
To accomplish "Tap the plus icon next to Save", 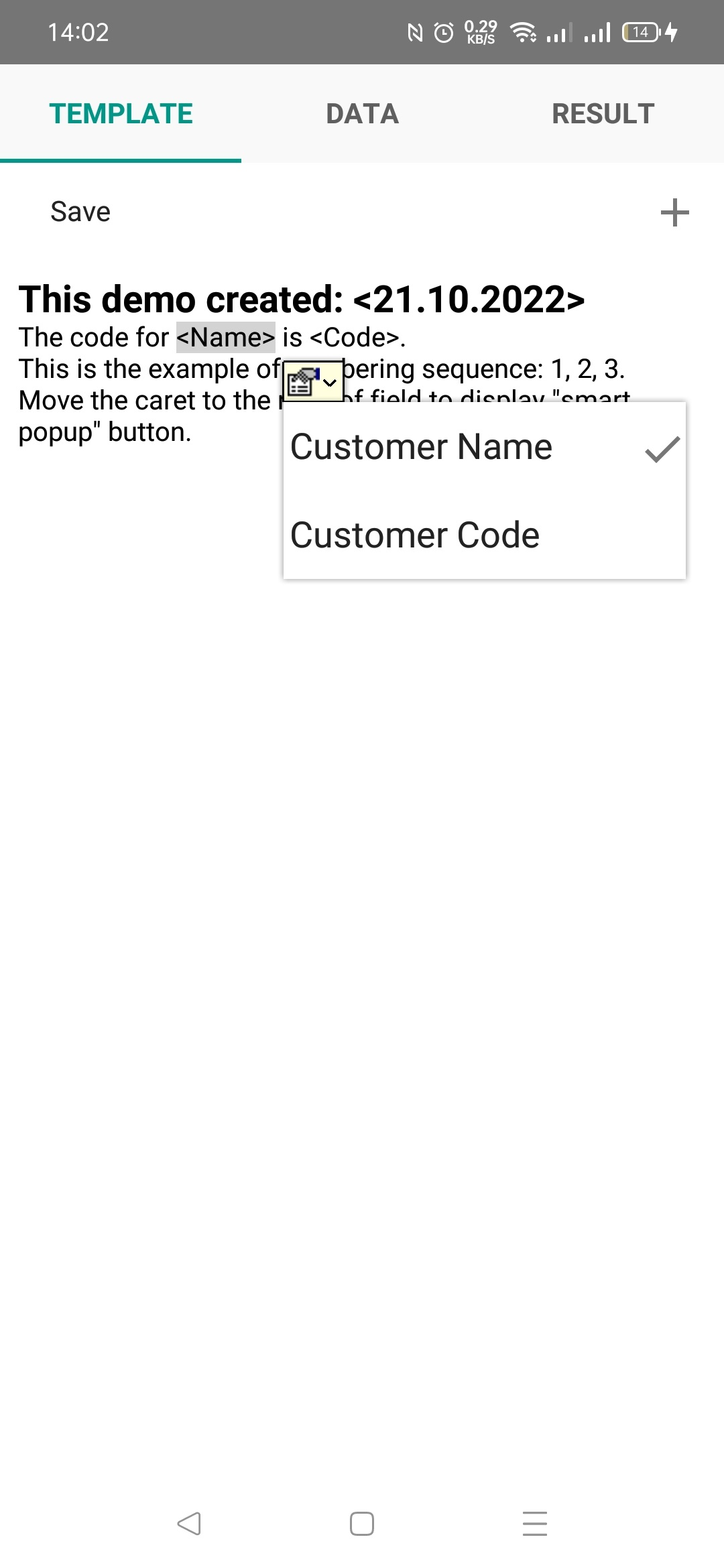I will tap(674, 212).
